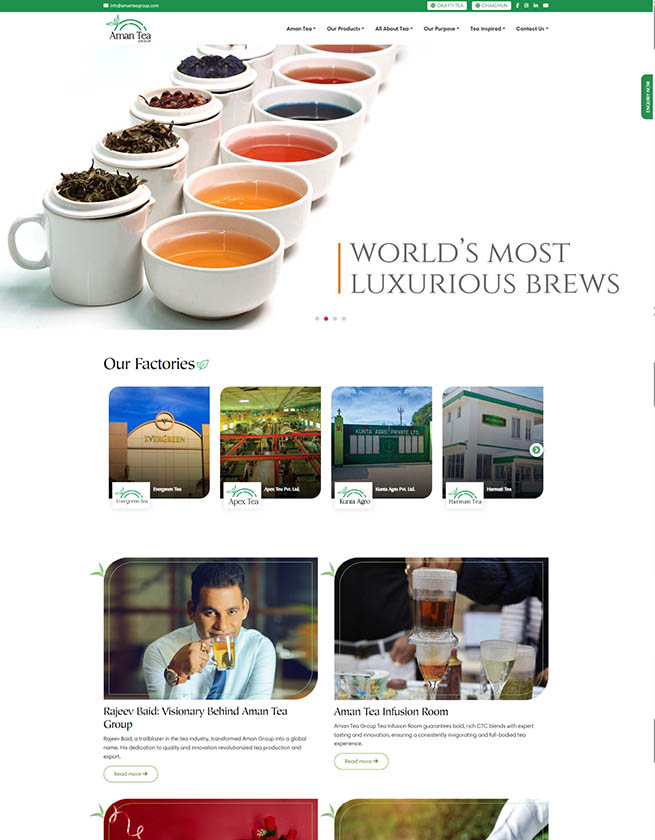The height and width of the screenshot is (840, 655).
Task: Tap the info email address link
Action: tap(131, 5)
